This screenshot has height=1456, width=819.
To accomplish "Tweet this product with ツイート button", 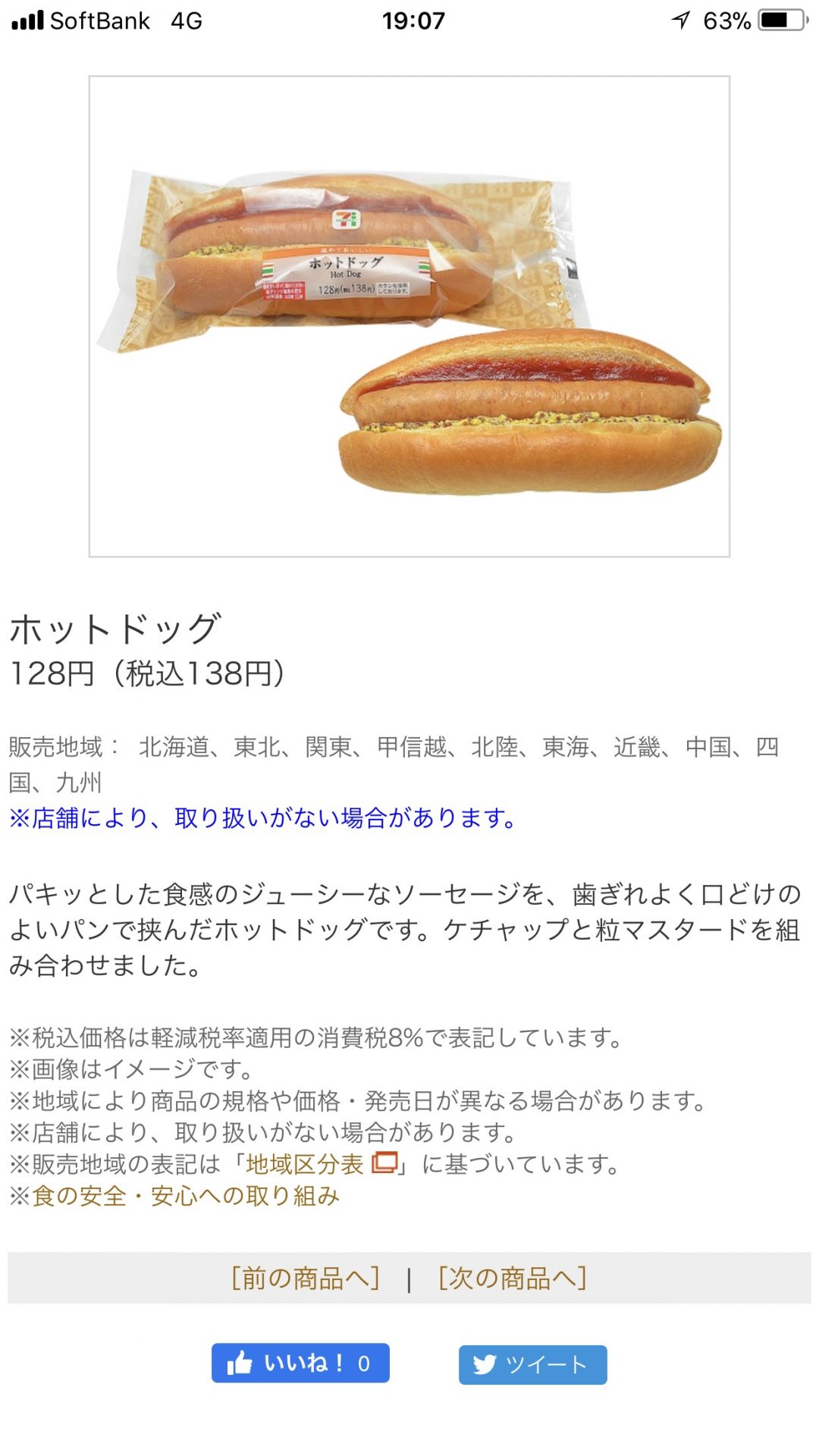I will point(532,1365).
